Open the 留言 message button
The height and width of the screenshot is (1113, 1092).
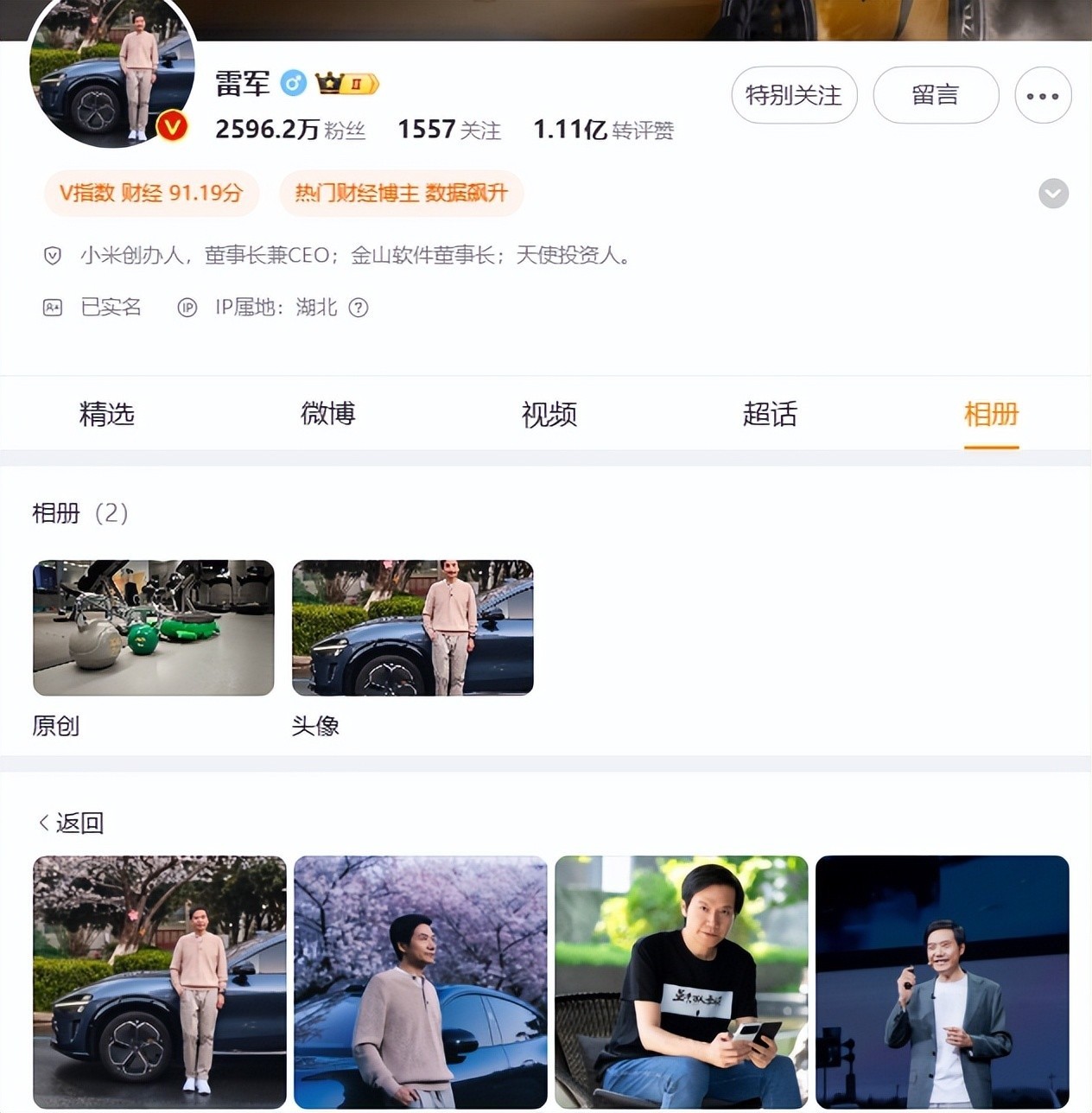pos(936,95)
